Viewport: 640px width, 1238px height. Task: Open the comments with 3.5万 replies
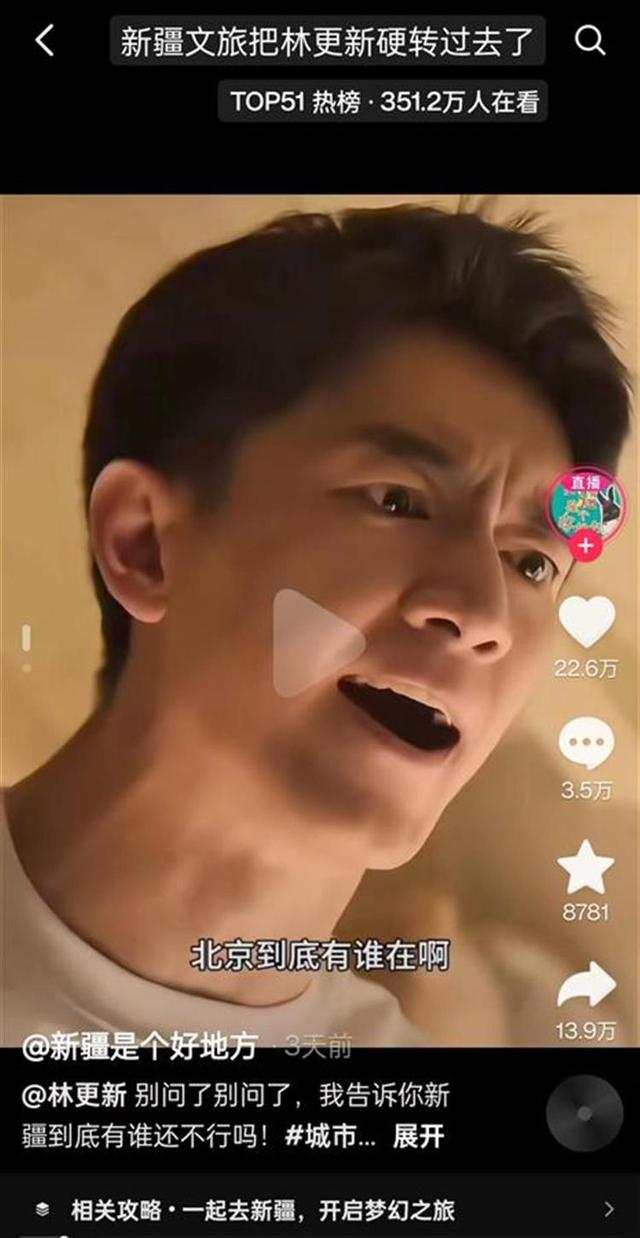click(586, 744)
